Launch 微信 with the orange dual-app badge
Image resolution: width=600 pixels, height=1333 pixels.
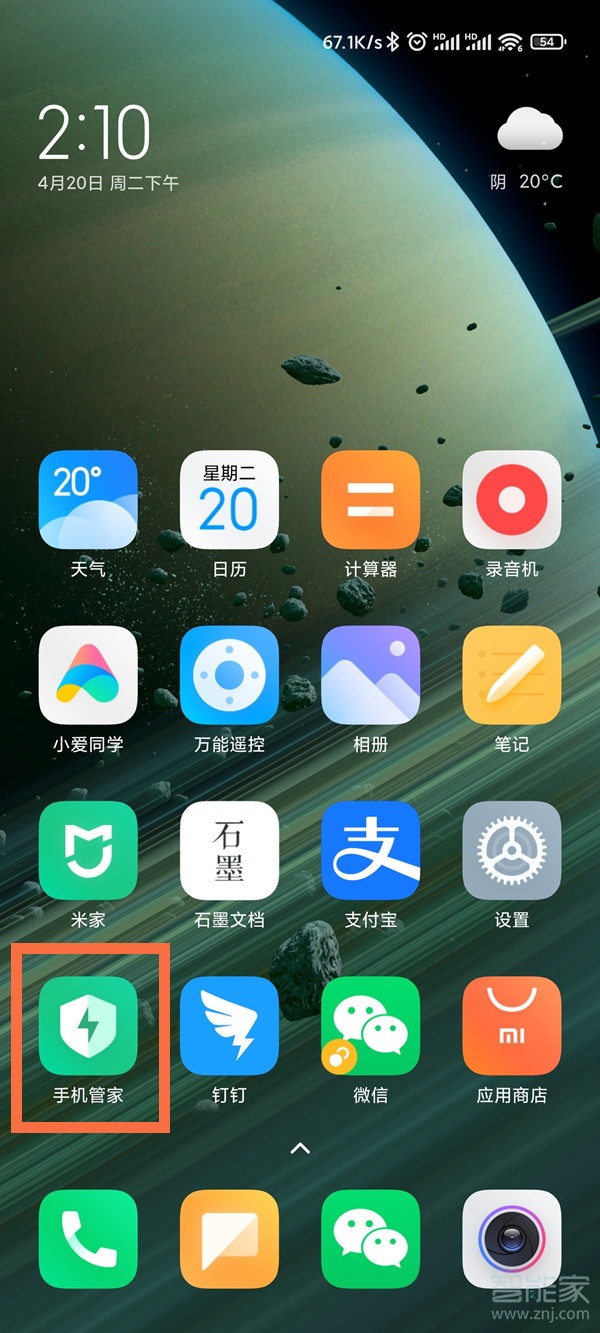coord(370,1025)
